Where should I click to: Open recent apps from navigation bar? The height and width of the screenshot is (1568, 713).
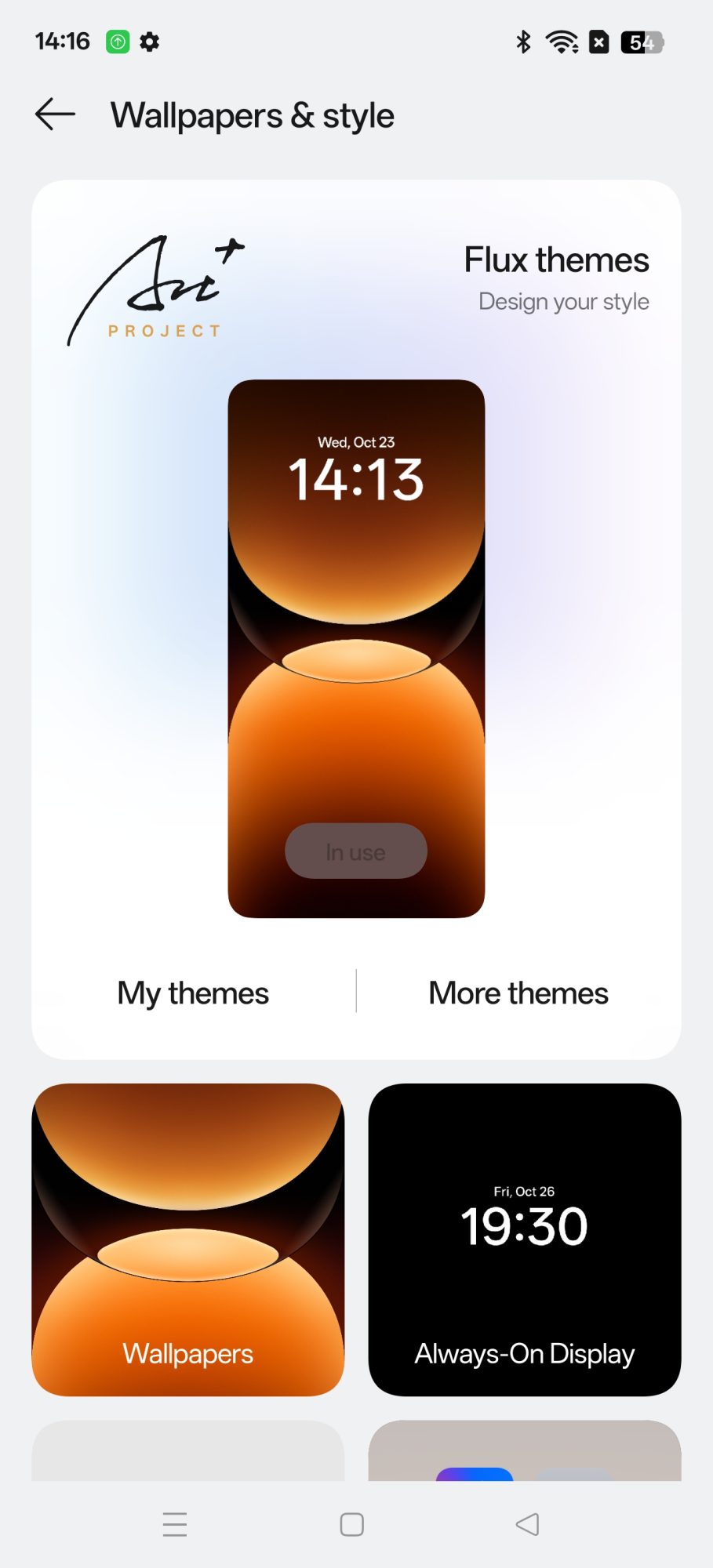(175, 1524)
